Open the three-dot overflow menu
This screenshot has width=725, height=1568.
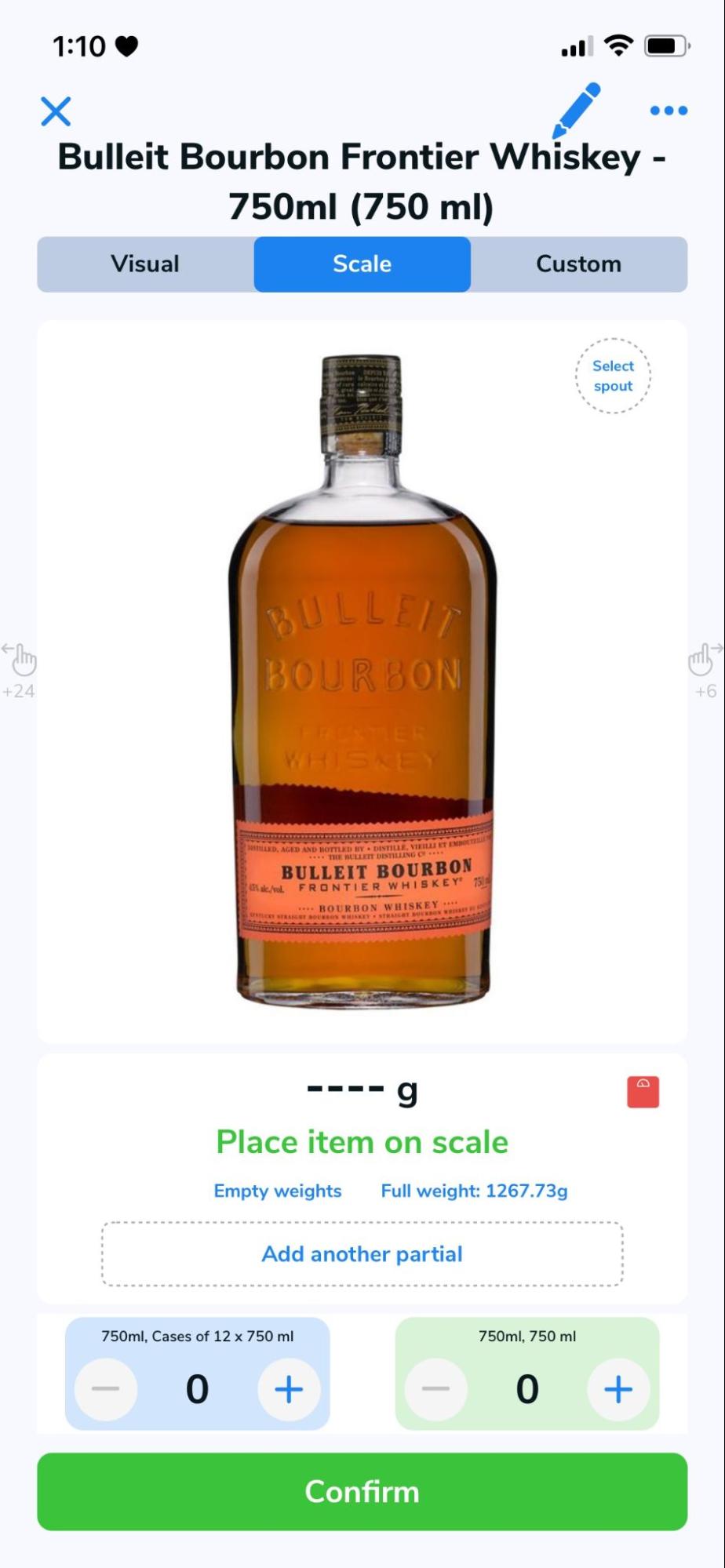pos(669,111)
